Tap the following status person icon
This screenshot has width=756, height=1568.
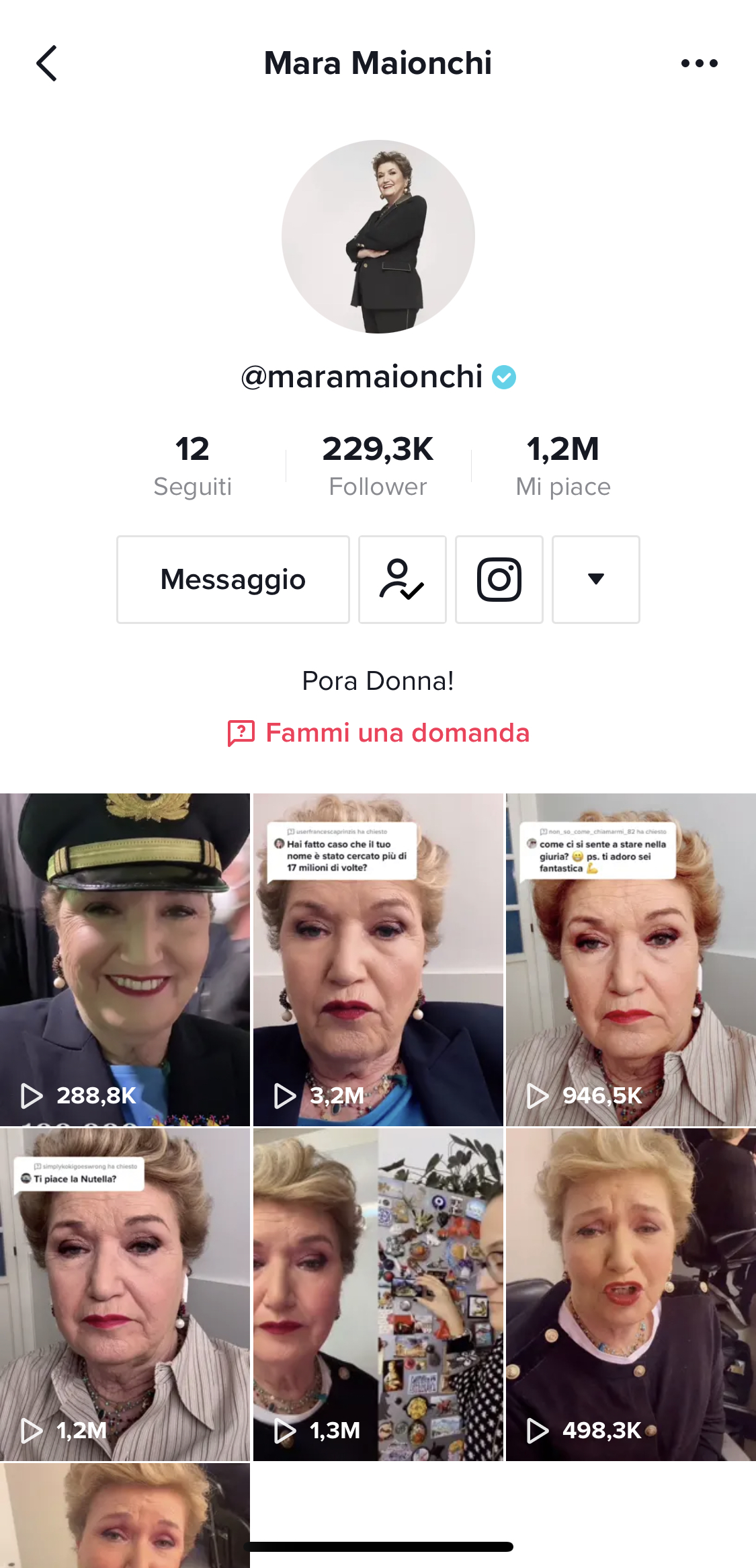(402, 580)
